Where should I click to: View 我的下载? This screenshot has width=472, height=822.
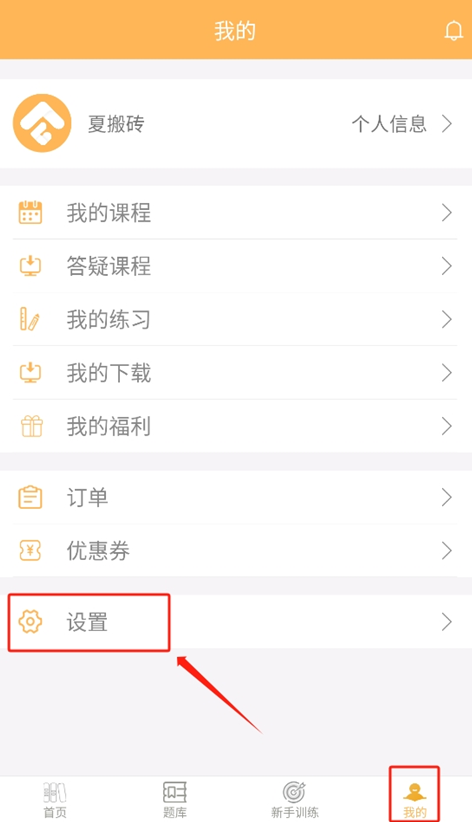tap(236, 373)
